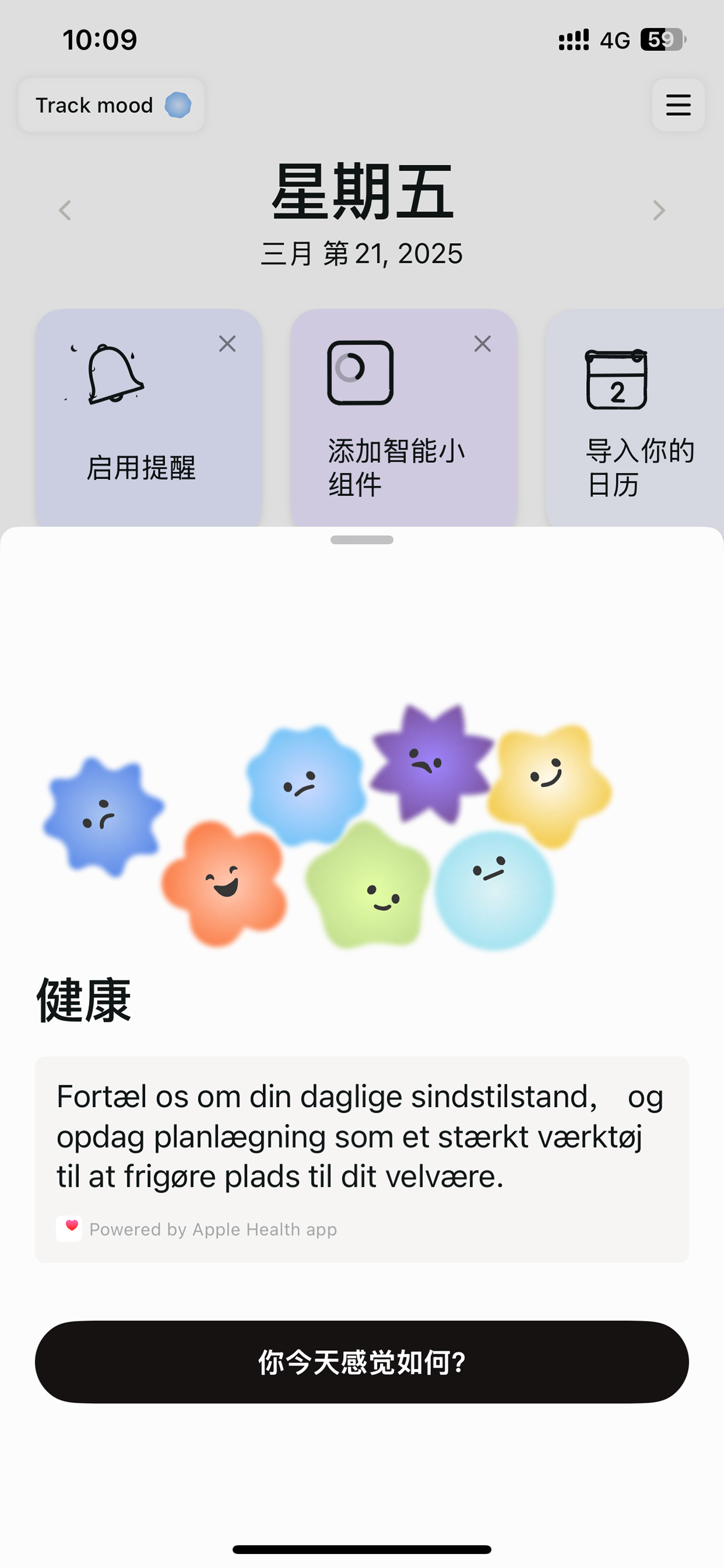724x1568 pixels.
Task: Open the 启用提醒 reminder card
Action: click(148, 419)
